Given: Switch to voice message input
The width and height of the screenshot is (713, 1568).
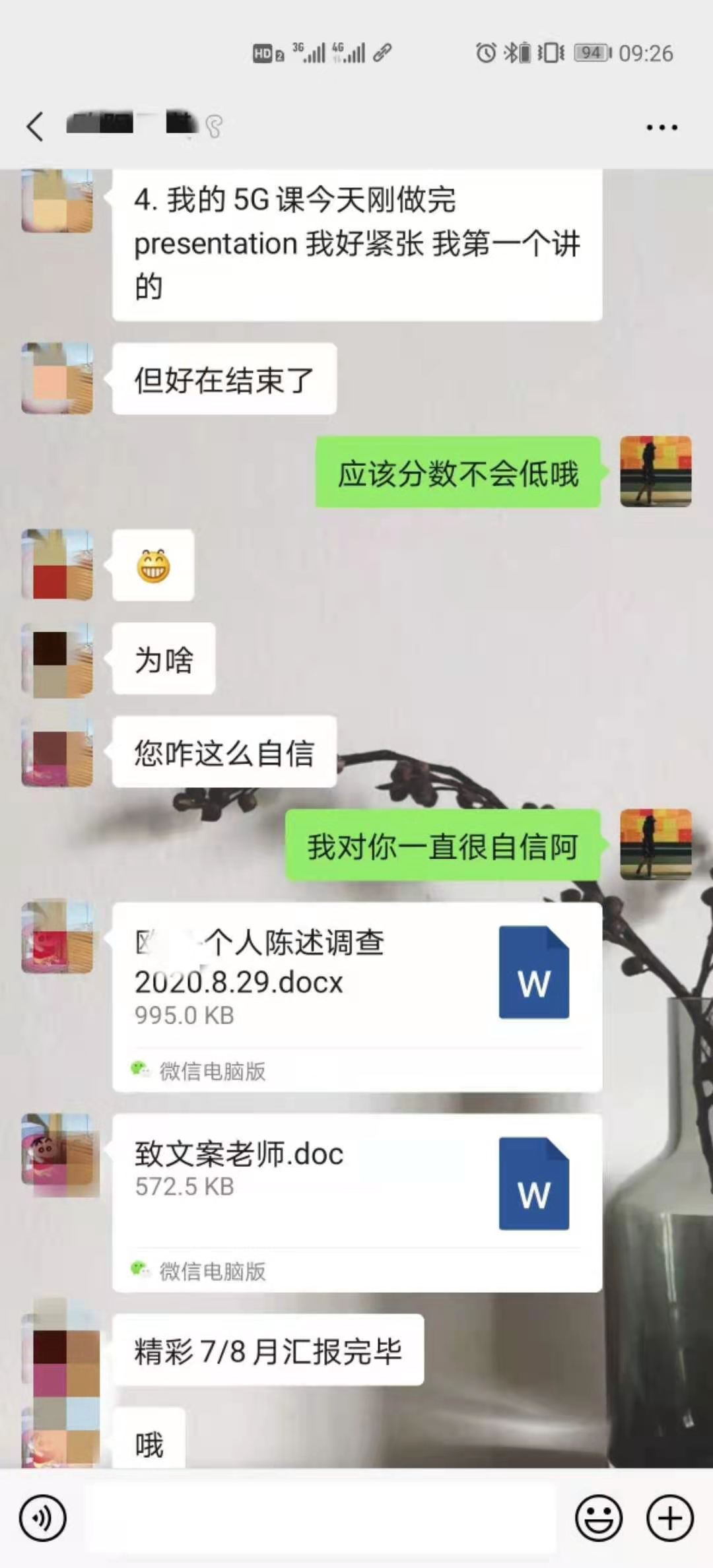Looking at the screenshot, I should click(x=43, y=1518).
